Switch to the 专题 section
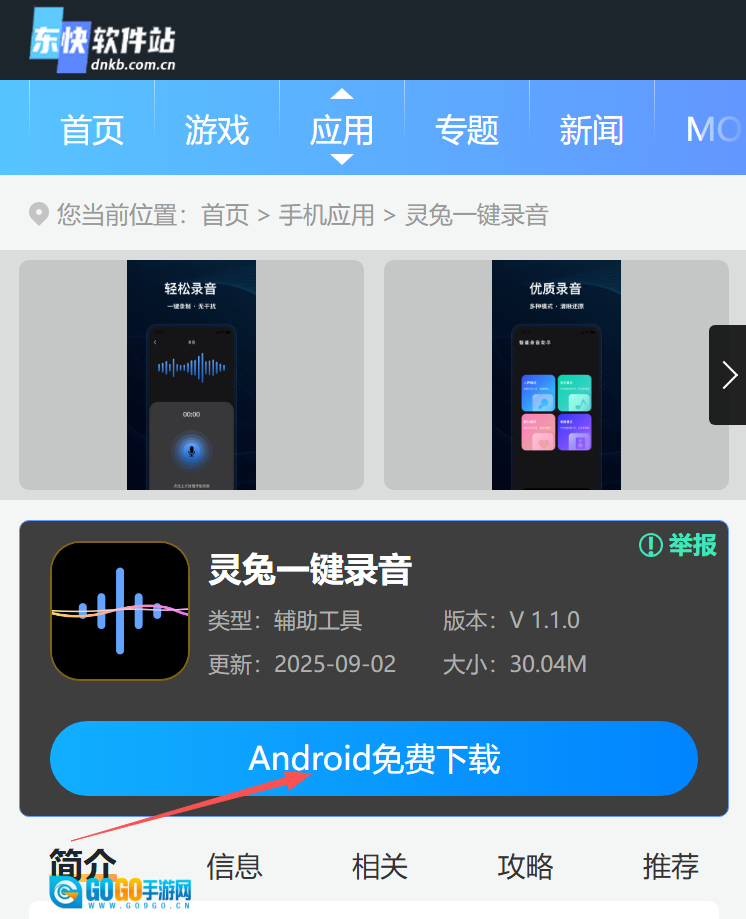Screen dimensions: 746x919 [x=467, y=130]
